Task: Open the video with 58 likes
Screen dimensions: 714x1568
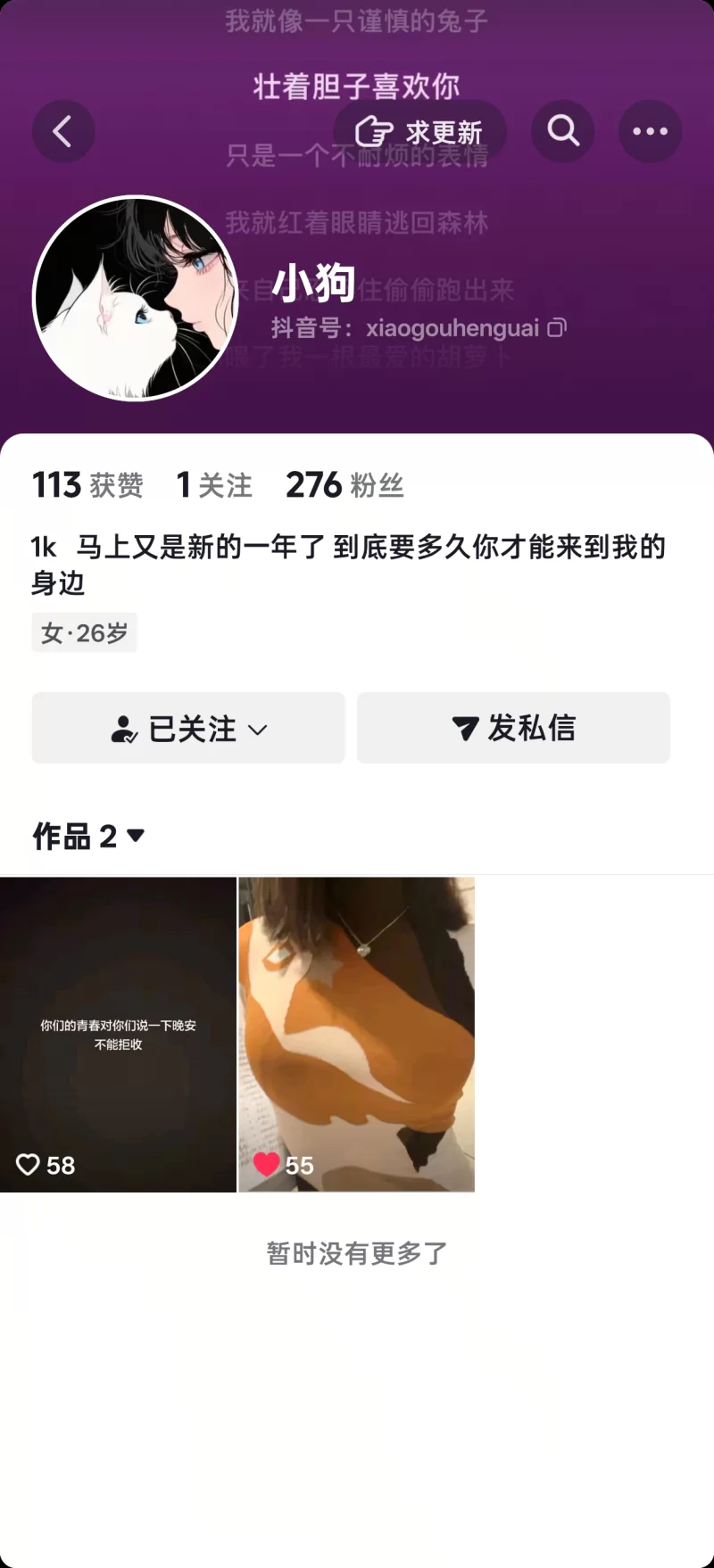Action: [118, 1035]
